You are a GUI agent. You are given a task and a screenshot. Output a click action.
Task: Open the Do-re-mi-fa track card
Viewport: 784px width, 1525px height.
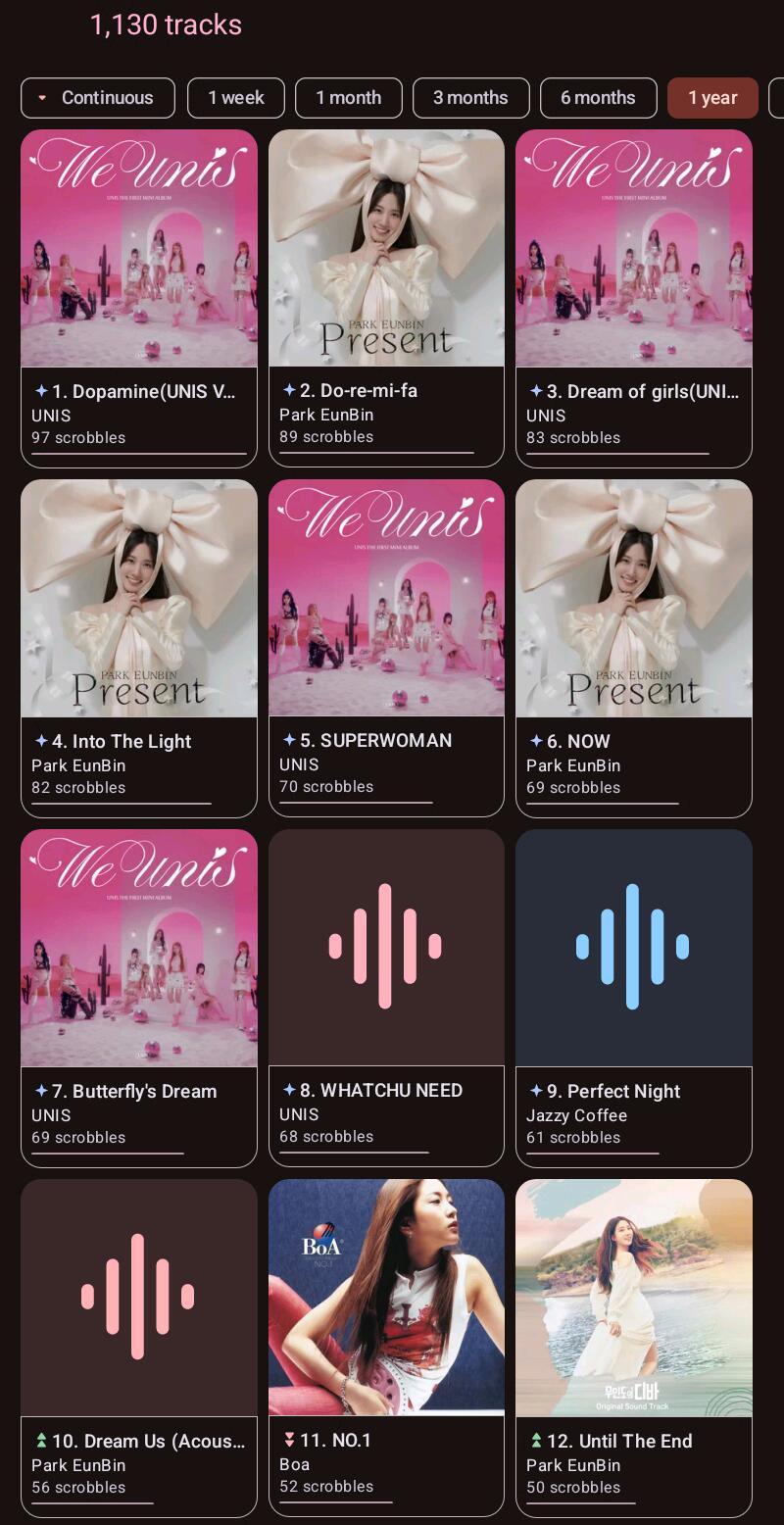point(386,299)
